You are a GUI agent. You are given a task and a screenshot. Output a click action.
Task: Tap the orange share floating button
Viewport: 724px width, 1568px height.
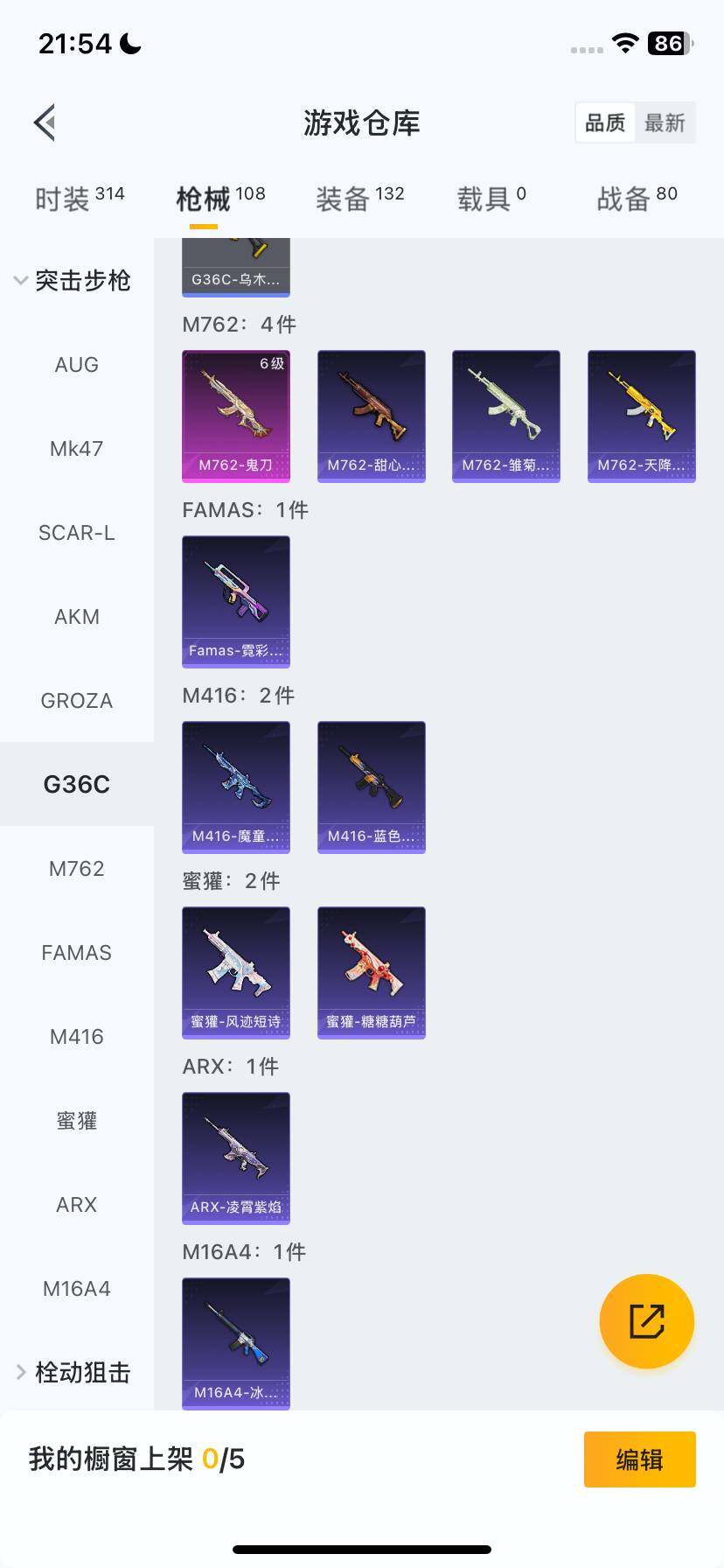pyautogui.click(x=647, y=1321)
